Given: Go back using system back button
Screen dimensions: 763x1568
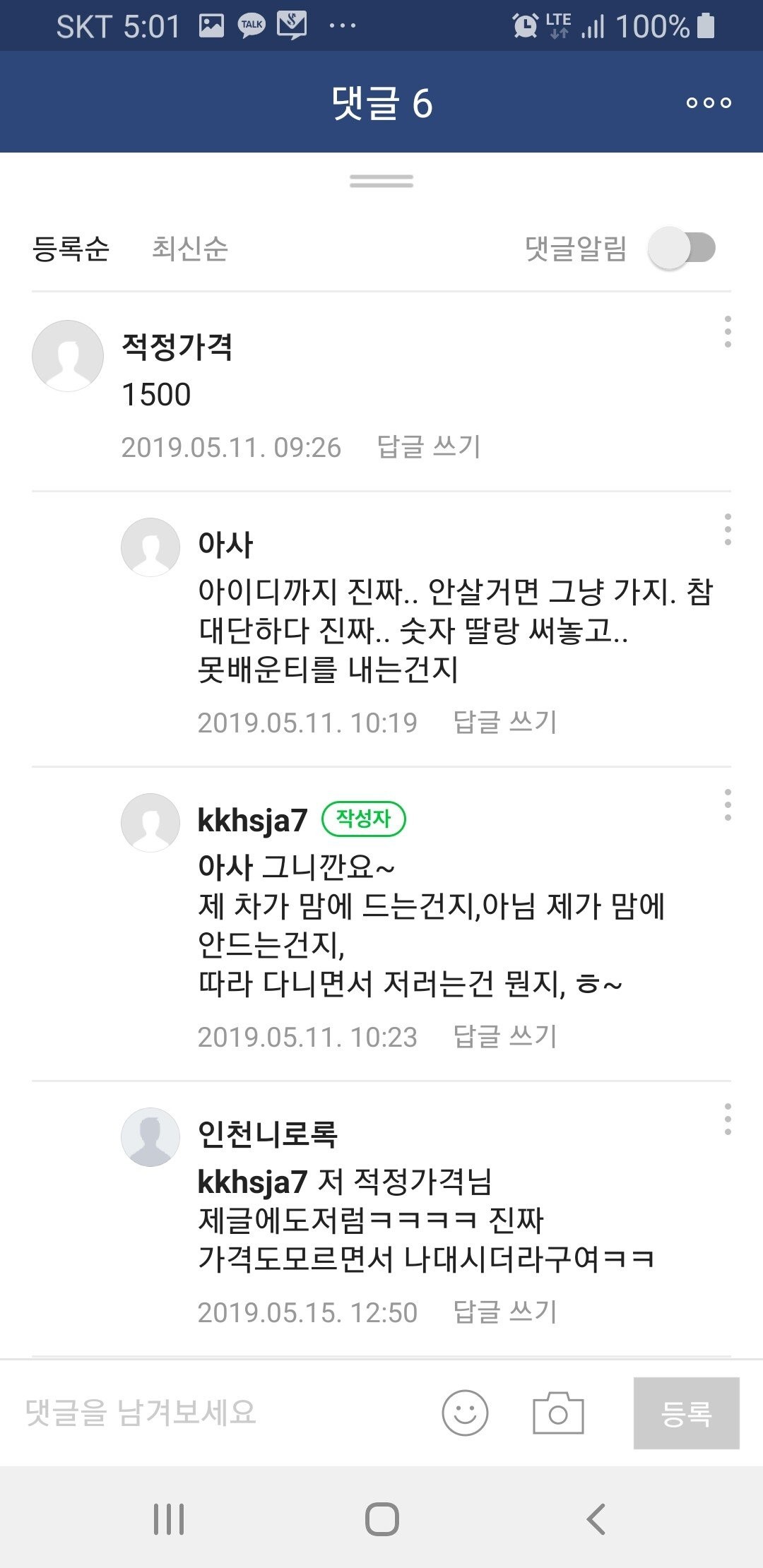Looking at the screenshot, I should (596, 1519).
